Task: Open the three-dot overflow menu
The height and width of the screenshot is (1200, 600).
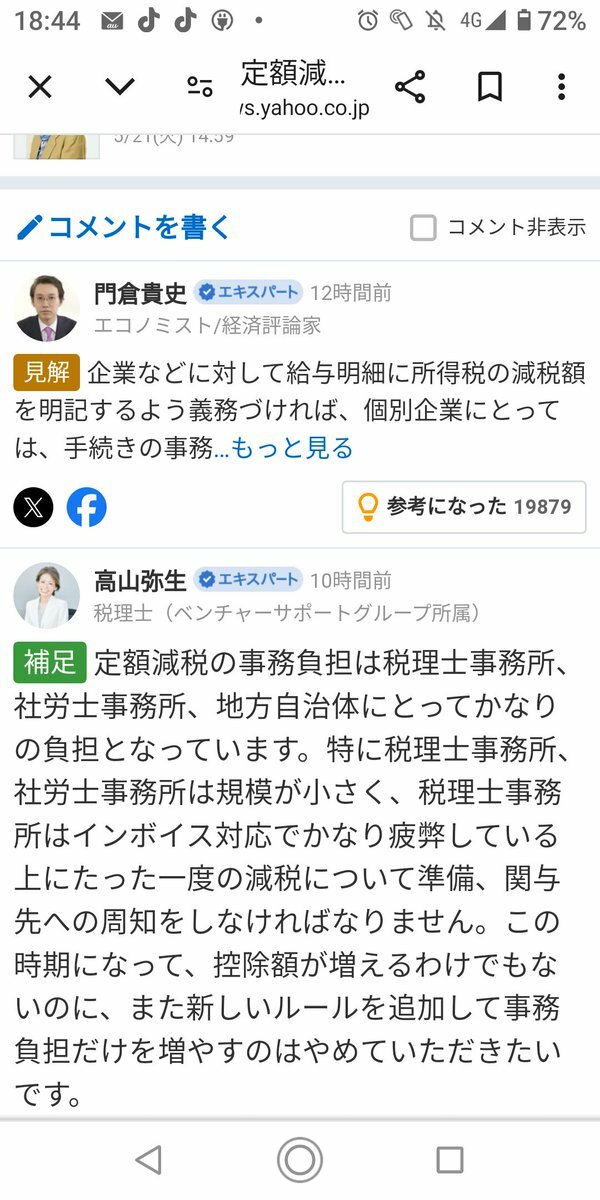Action: pyautogui.click(x=562, y=87)
